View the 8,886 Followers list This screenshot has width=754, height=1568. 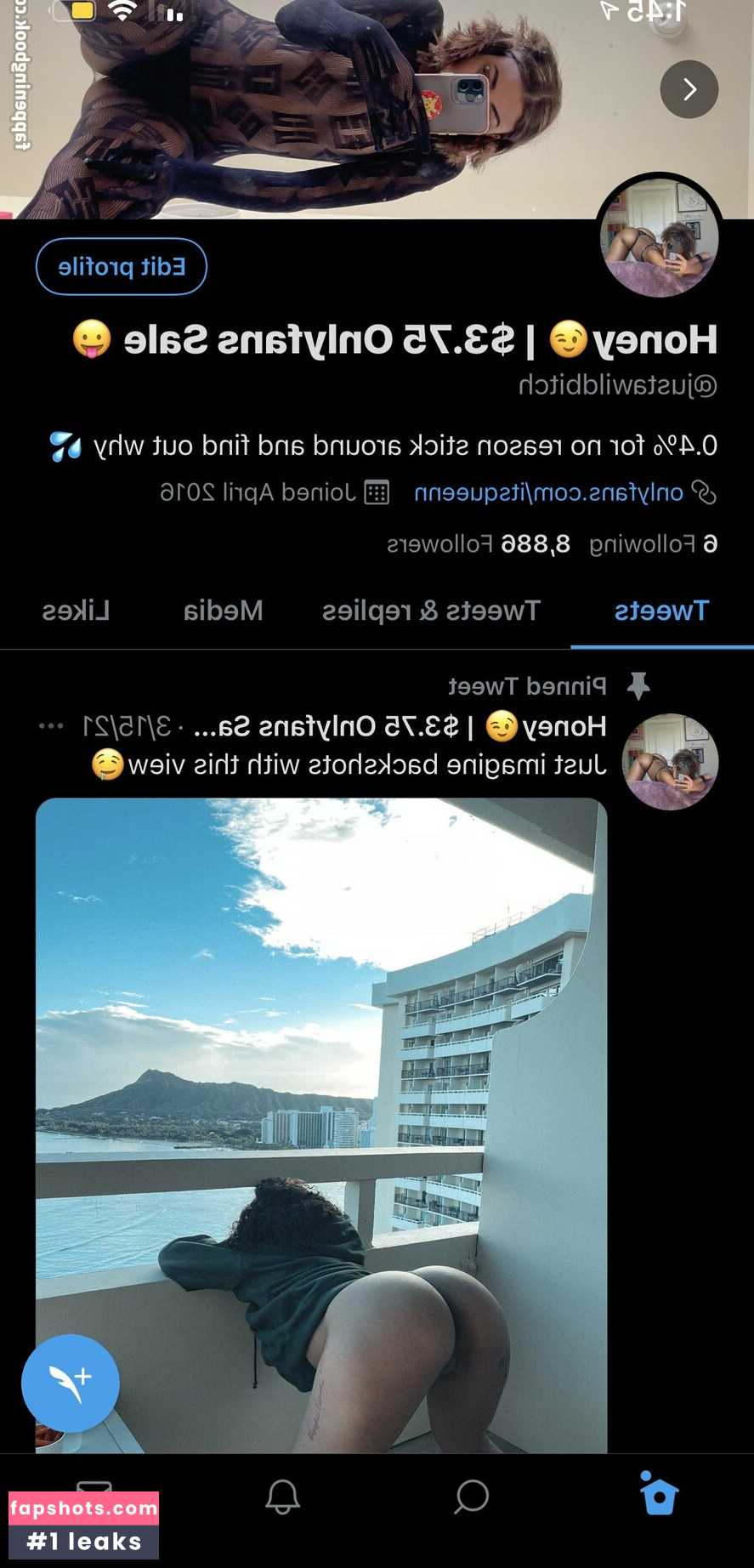pyautogui.click(x=479, y=544)
